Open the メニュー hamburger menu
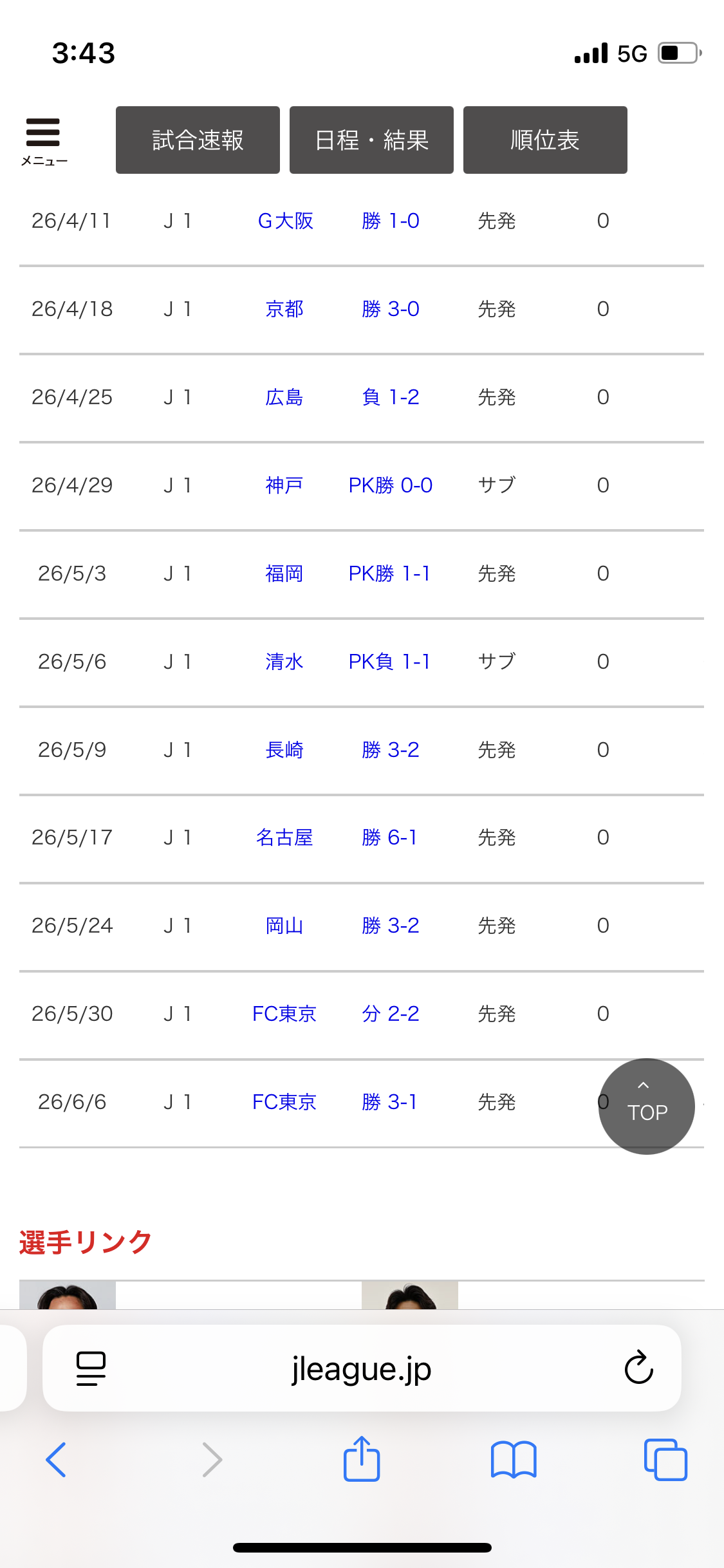This screenshot has height=1568, width=724. pos(44,142)
